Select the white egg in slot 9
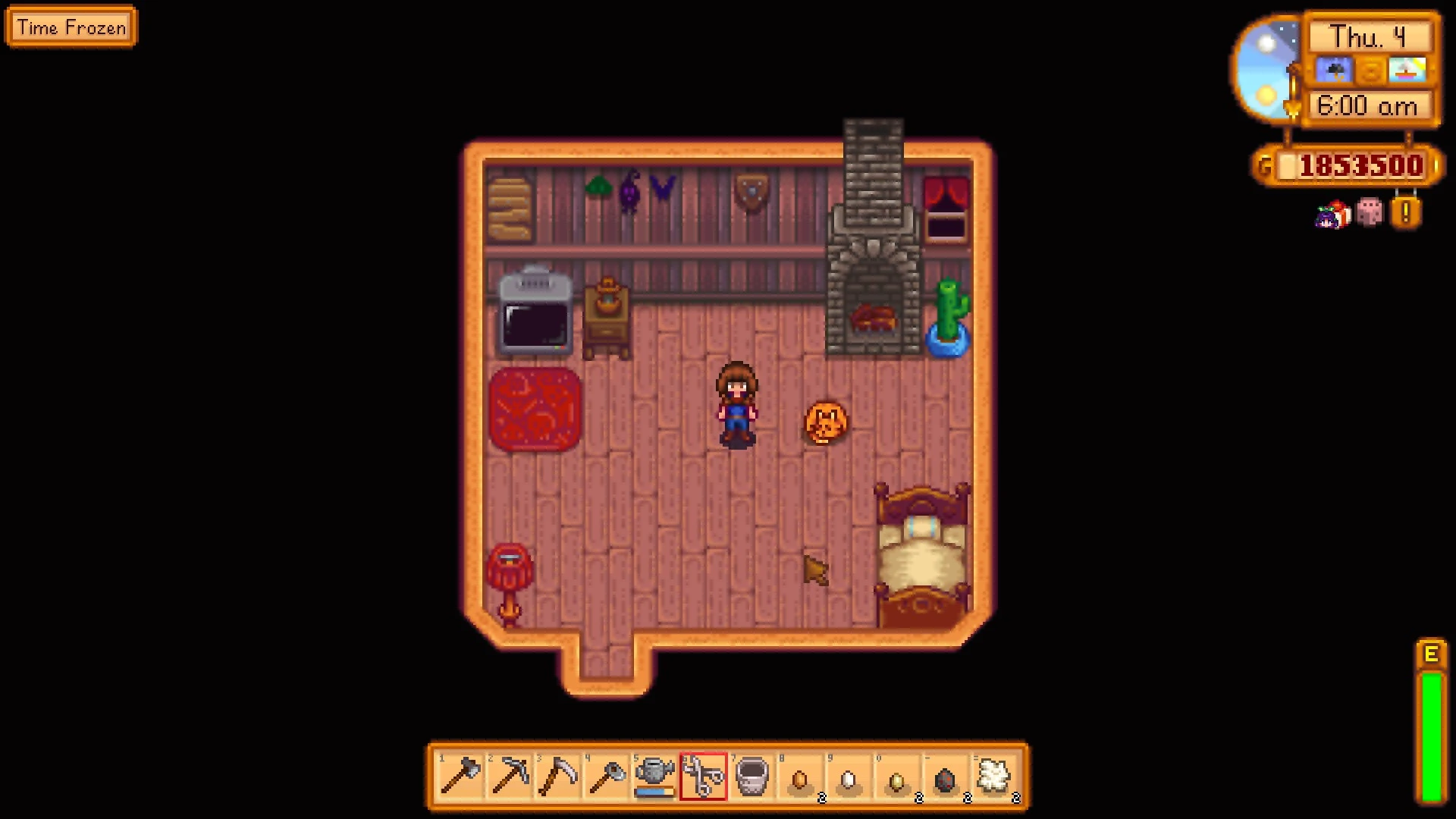This screenshot has height=819, width=1456. coord(849,777)
